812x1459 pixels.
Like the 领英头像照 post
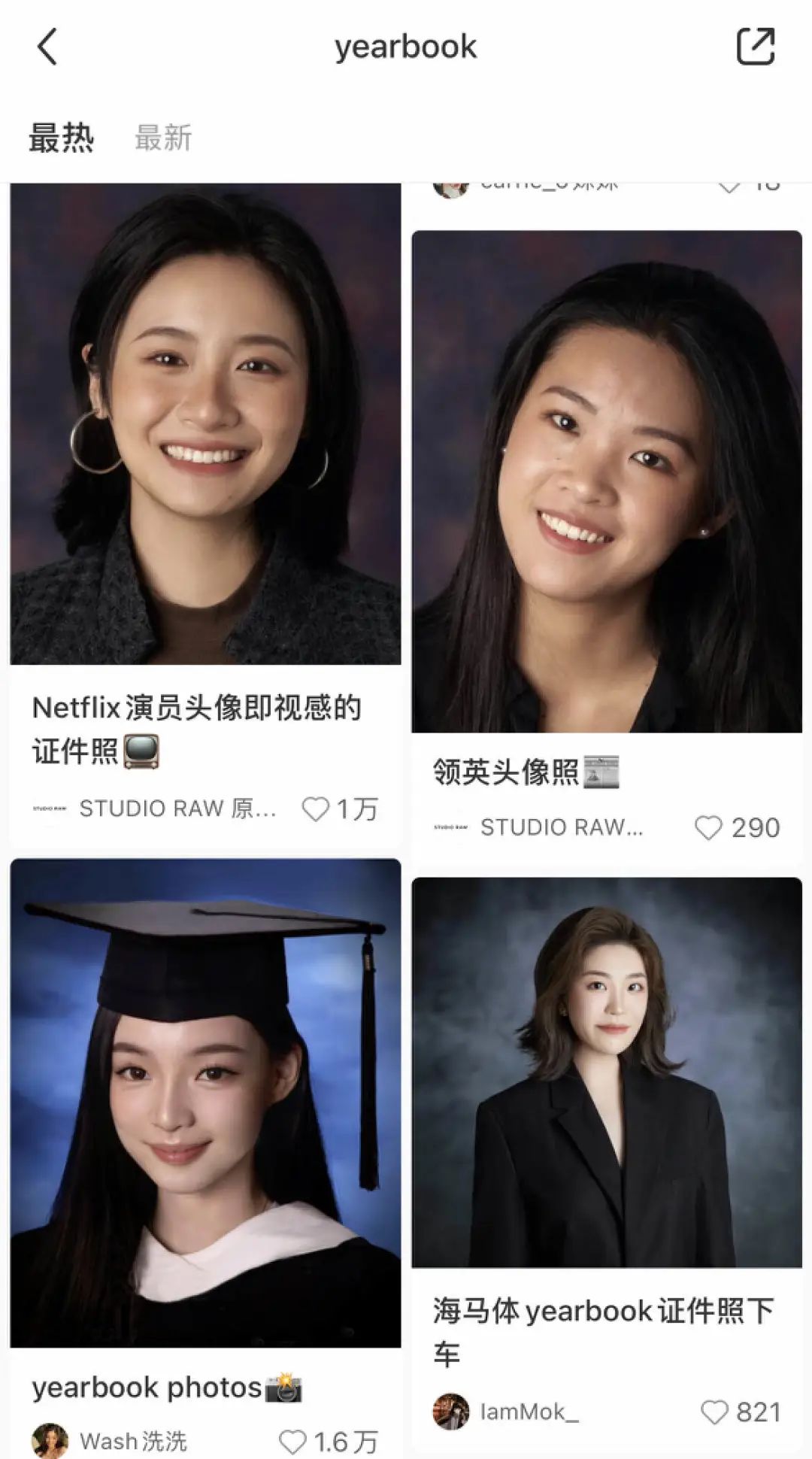(708, 828)
